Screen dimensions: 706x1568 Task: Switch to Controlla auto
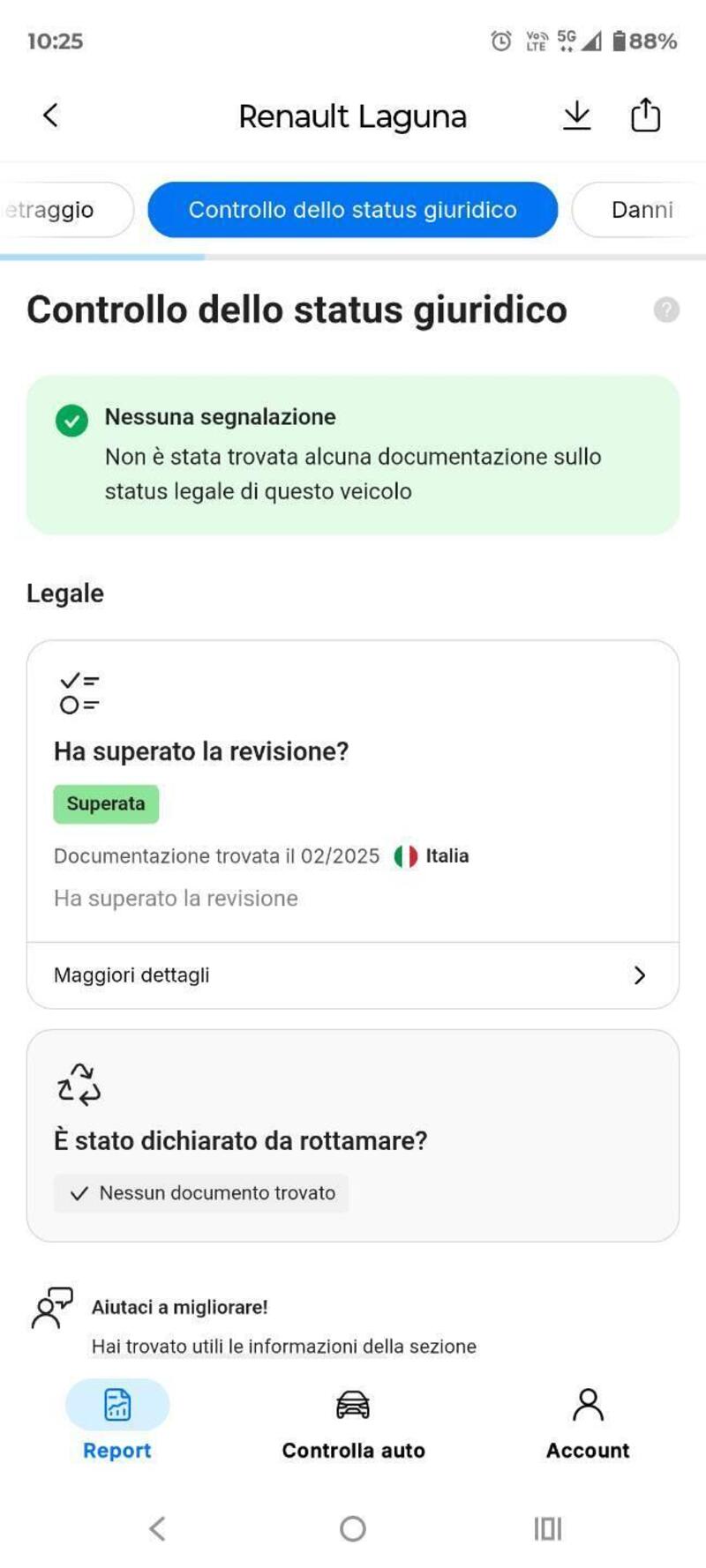(353, 1420)
